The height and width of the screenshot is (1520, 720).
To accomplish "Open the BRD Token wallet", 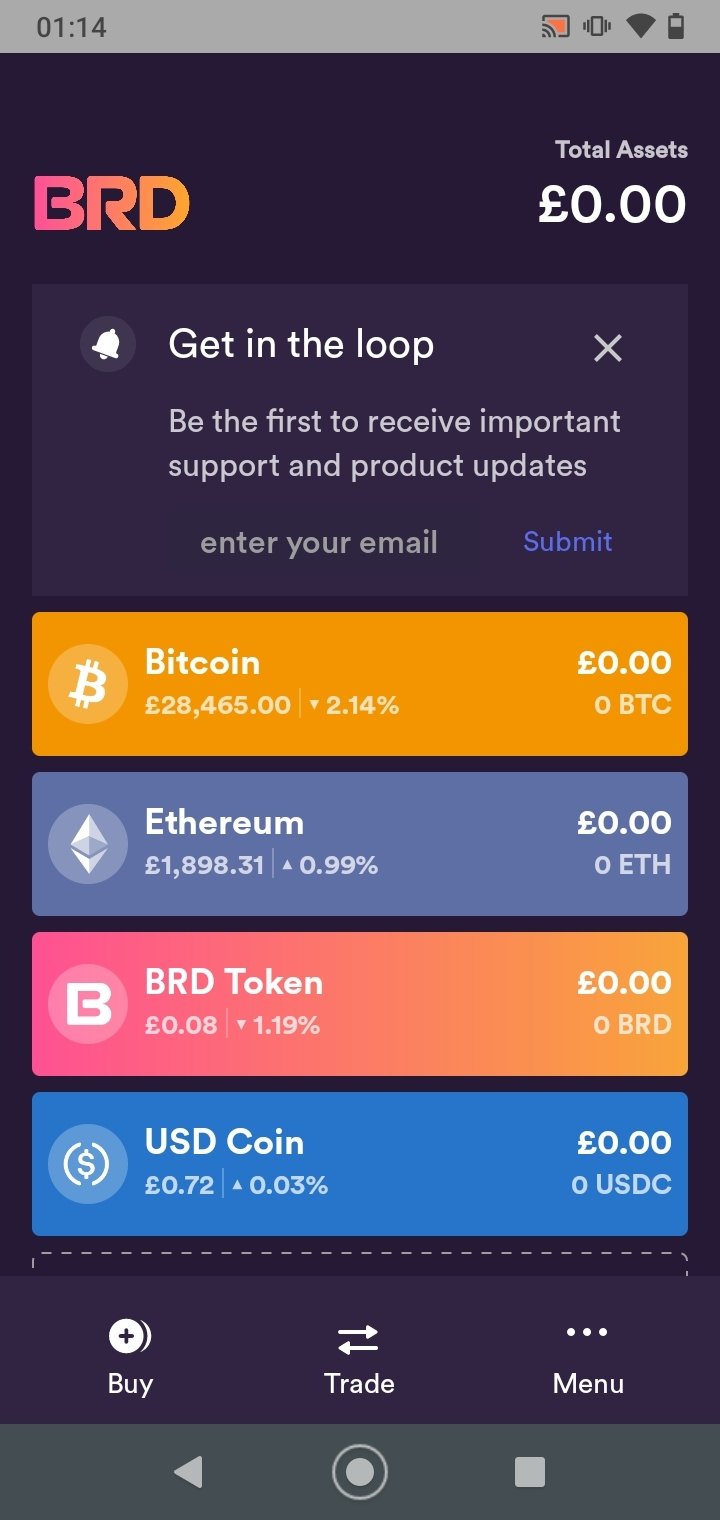I will click(x=360, y=1004).
